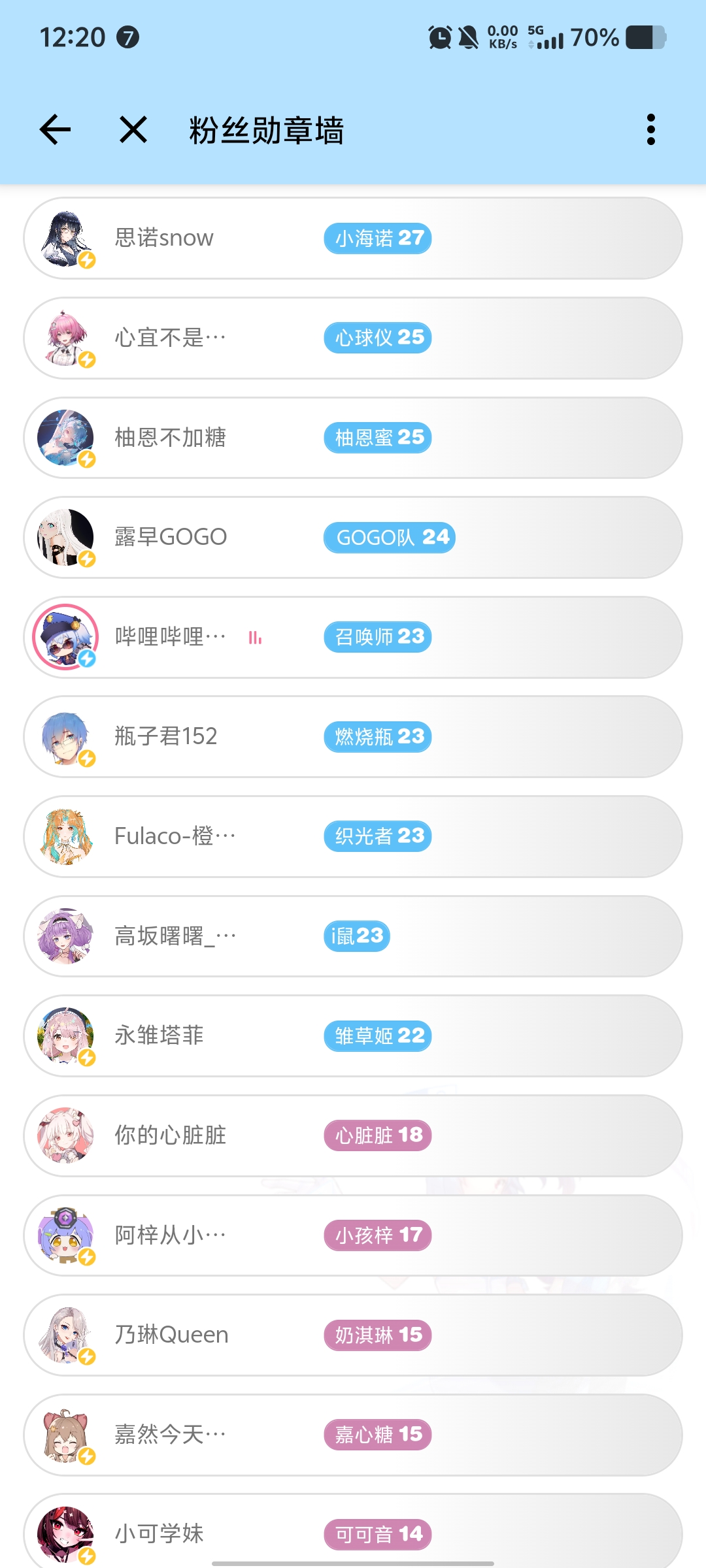View the 柚恩不加糖 medal row

pyautogui.click(x=353, y=438)
